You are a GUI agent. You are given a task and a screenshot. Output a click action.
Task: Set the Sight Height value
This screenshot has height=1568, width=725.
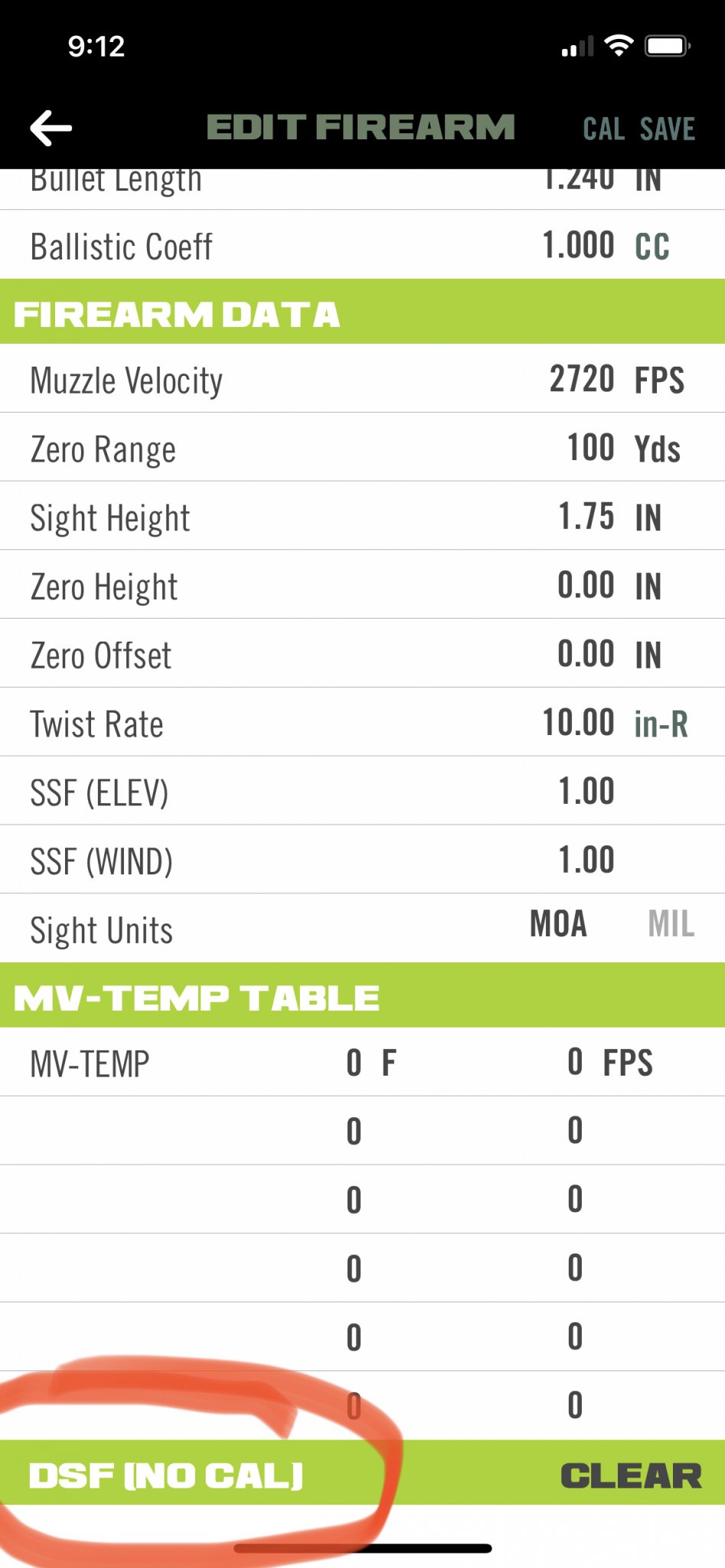pyautogui.click(x=586, y=517)
